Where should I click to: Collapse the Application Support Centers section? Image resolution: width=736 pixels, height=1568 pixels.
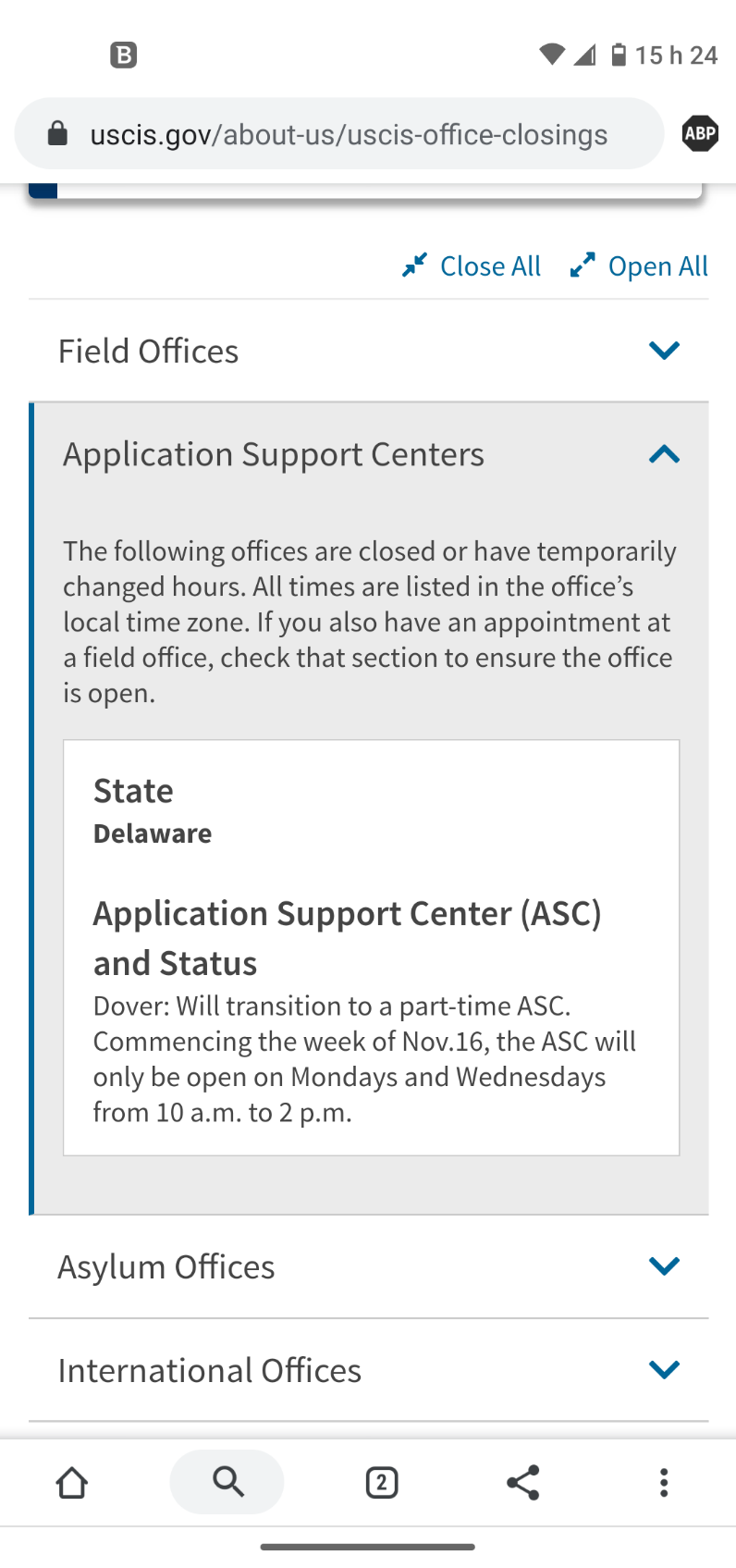(369, 454)
